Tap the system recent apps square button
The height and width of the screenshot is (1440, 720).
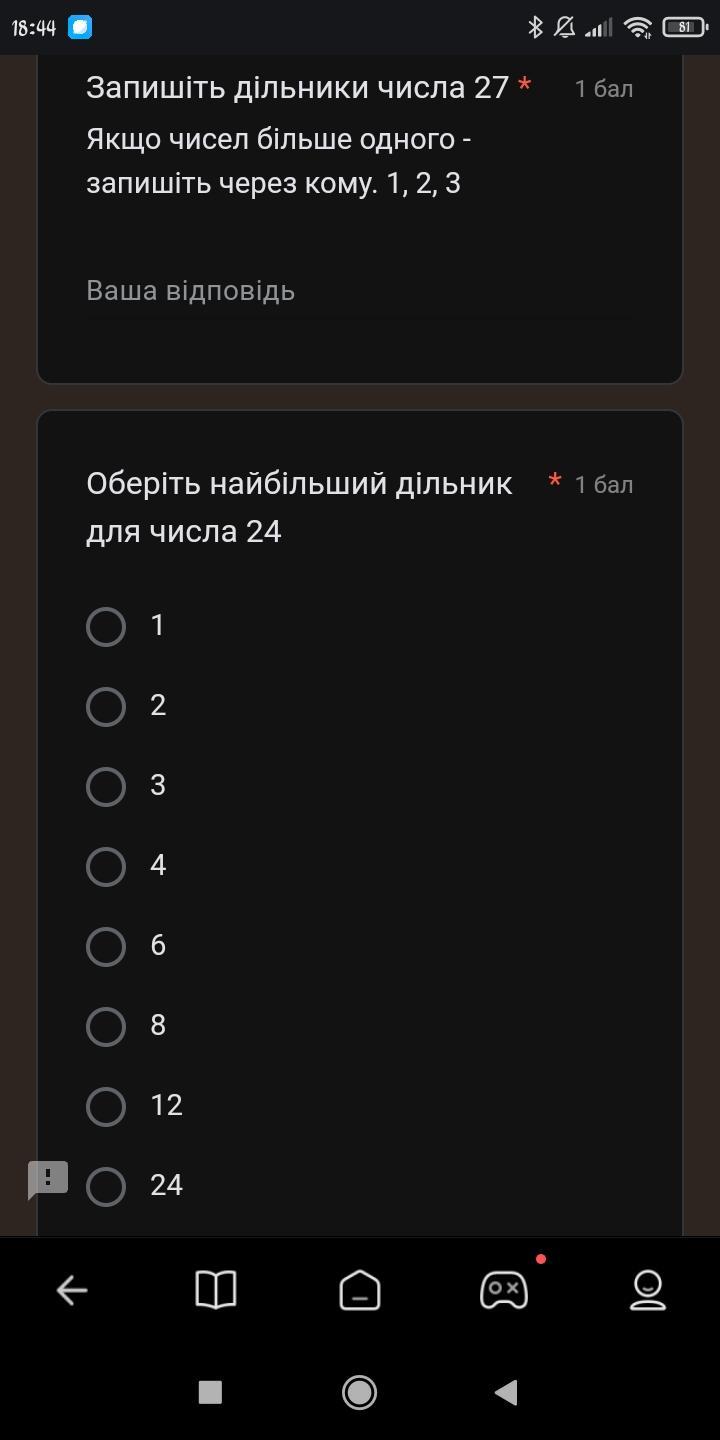[x=210, y=1392]
